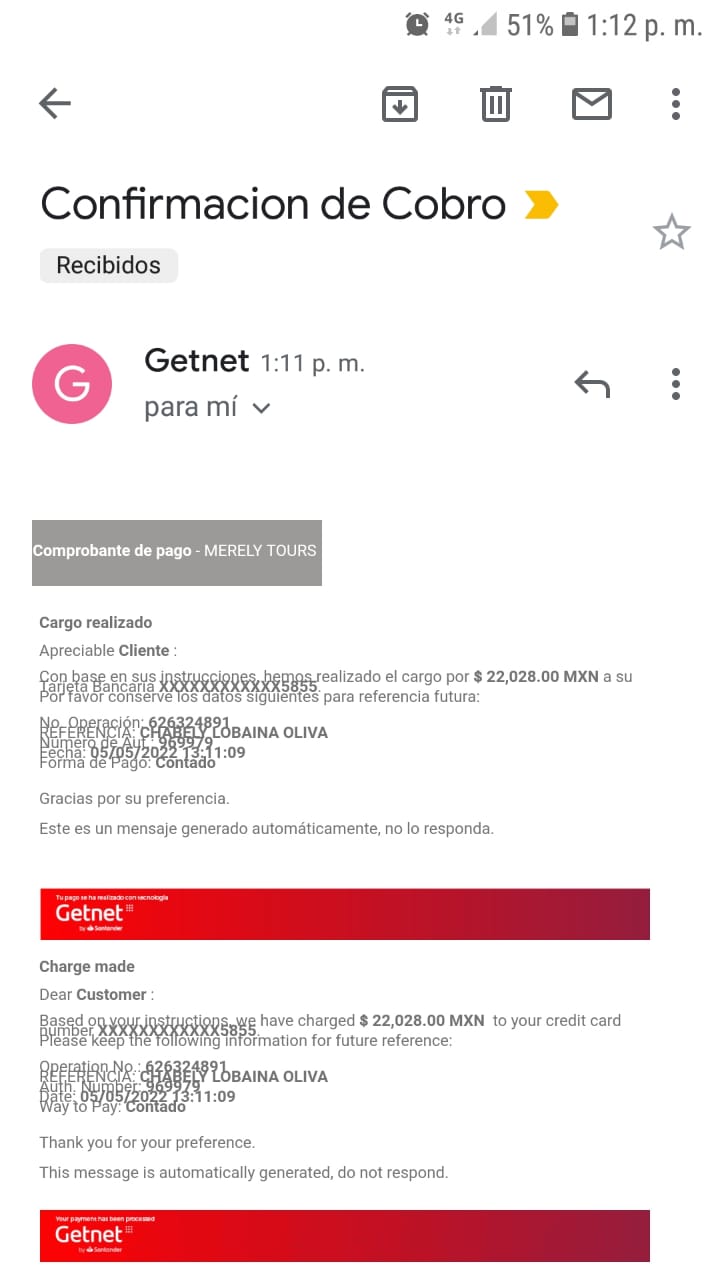Go back to the inbox

click(55, 103)
